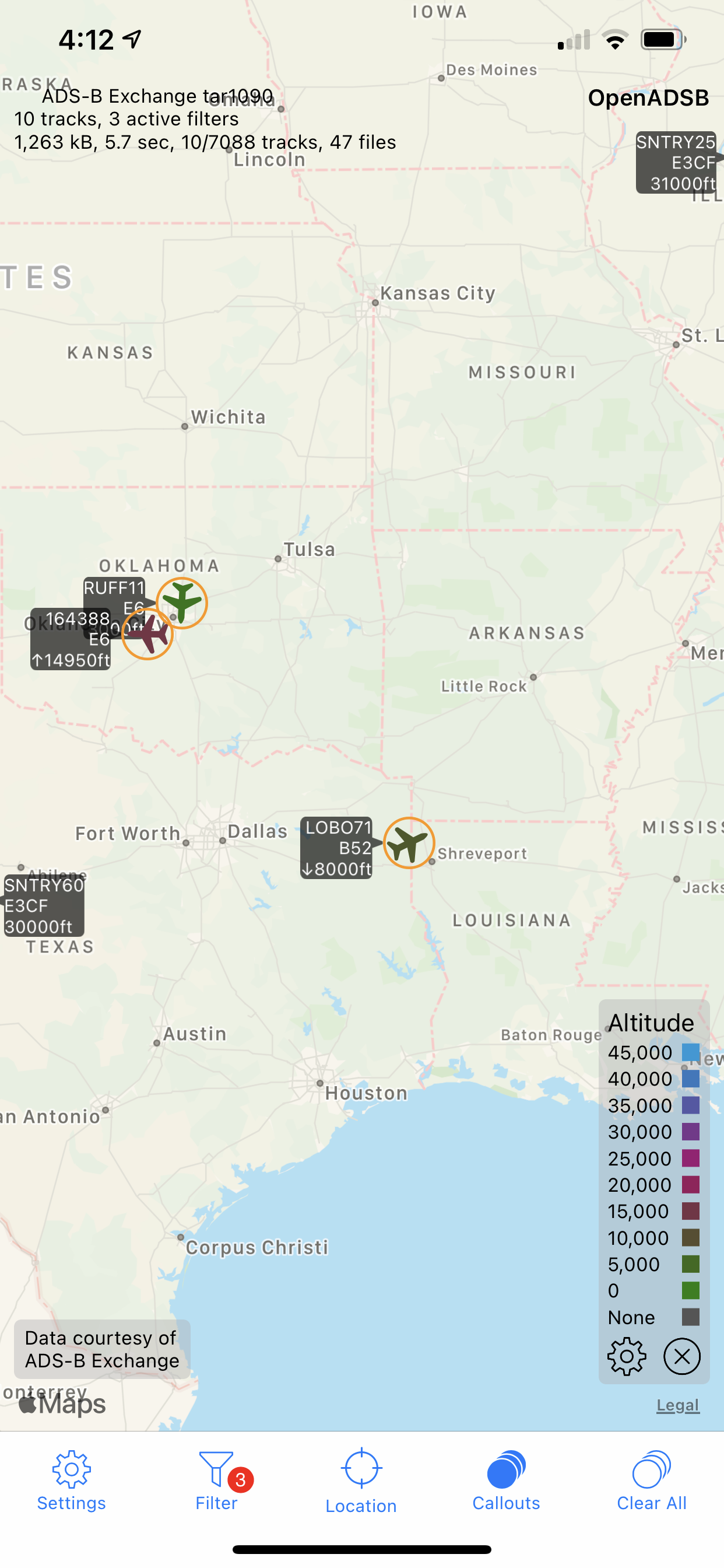This screenshot has height=1568, width=724.
Task: Open the Settings tab
Action: [72, 1480]
